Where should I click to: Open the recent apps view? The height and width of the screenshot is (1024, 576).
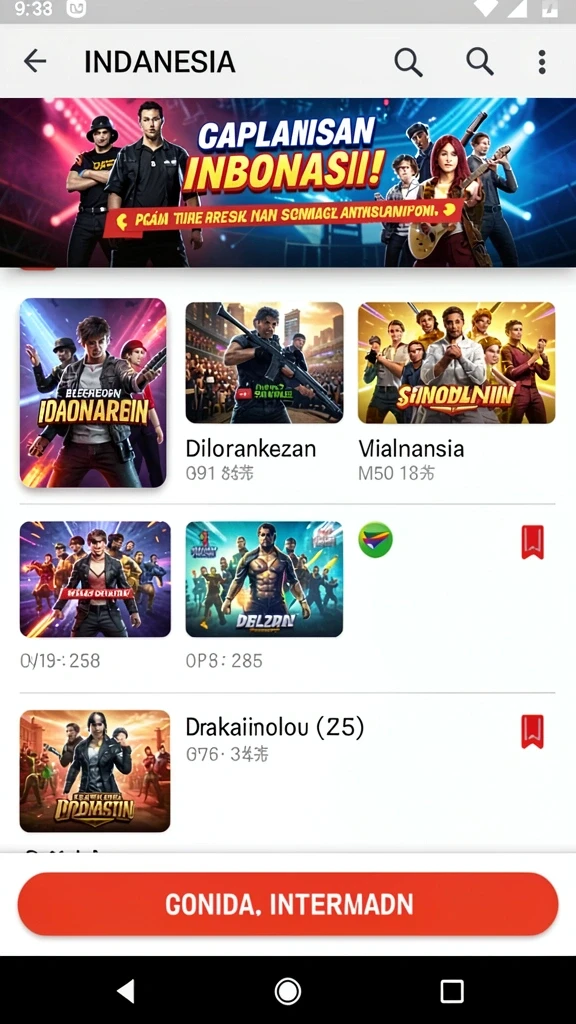pyautogui.click(x=452, y=991)
